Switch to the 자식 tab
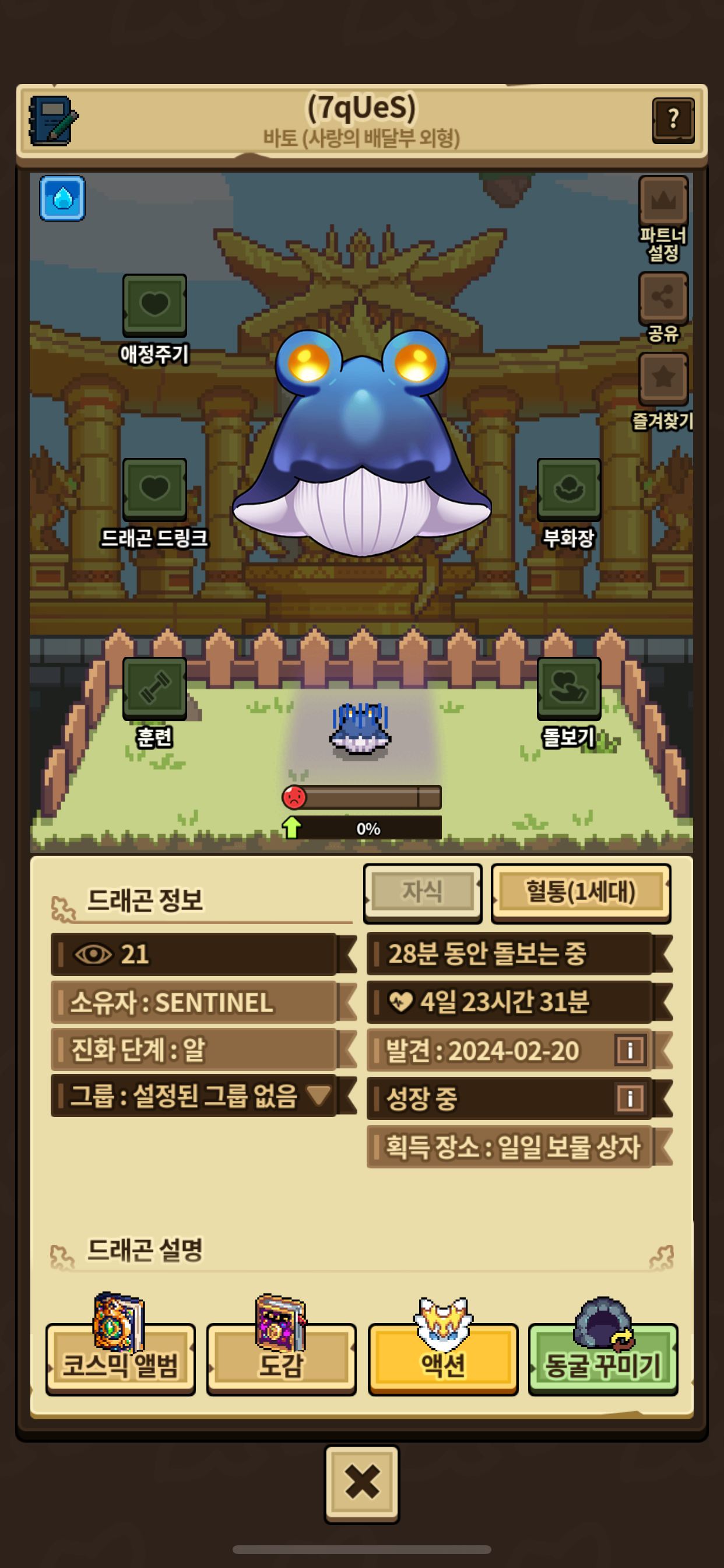This screenshot has width=724, height=1568. coord(422,892)
